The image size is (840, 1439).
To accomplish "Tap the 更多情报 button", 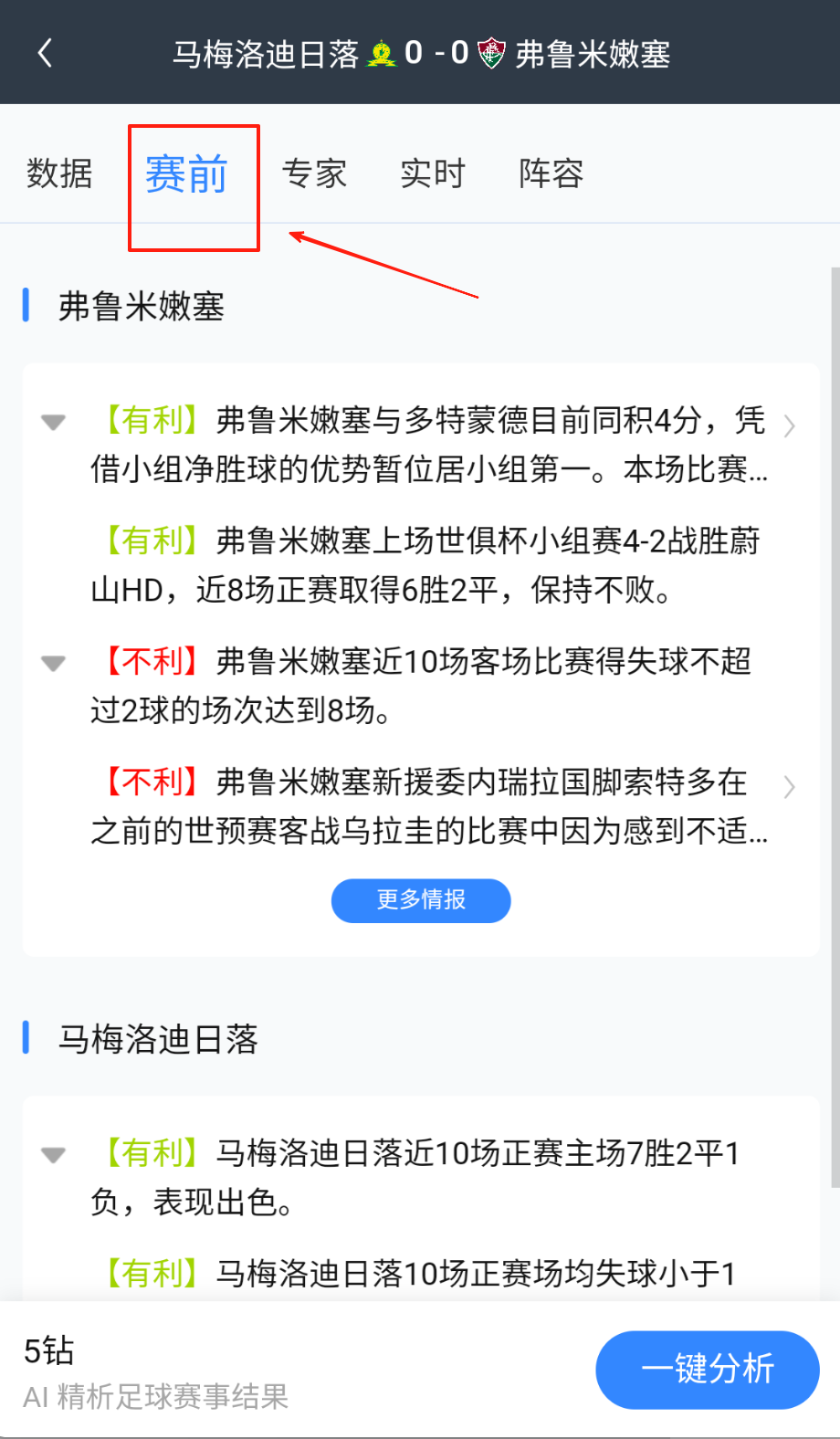I will tap(421, 900).
